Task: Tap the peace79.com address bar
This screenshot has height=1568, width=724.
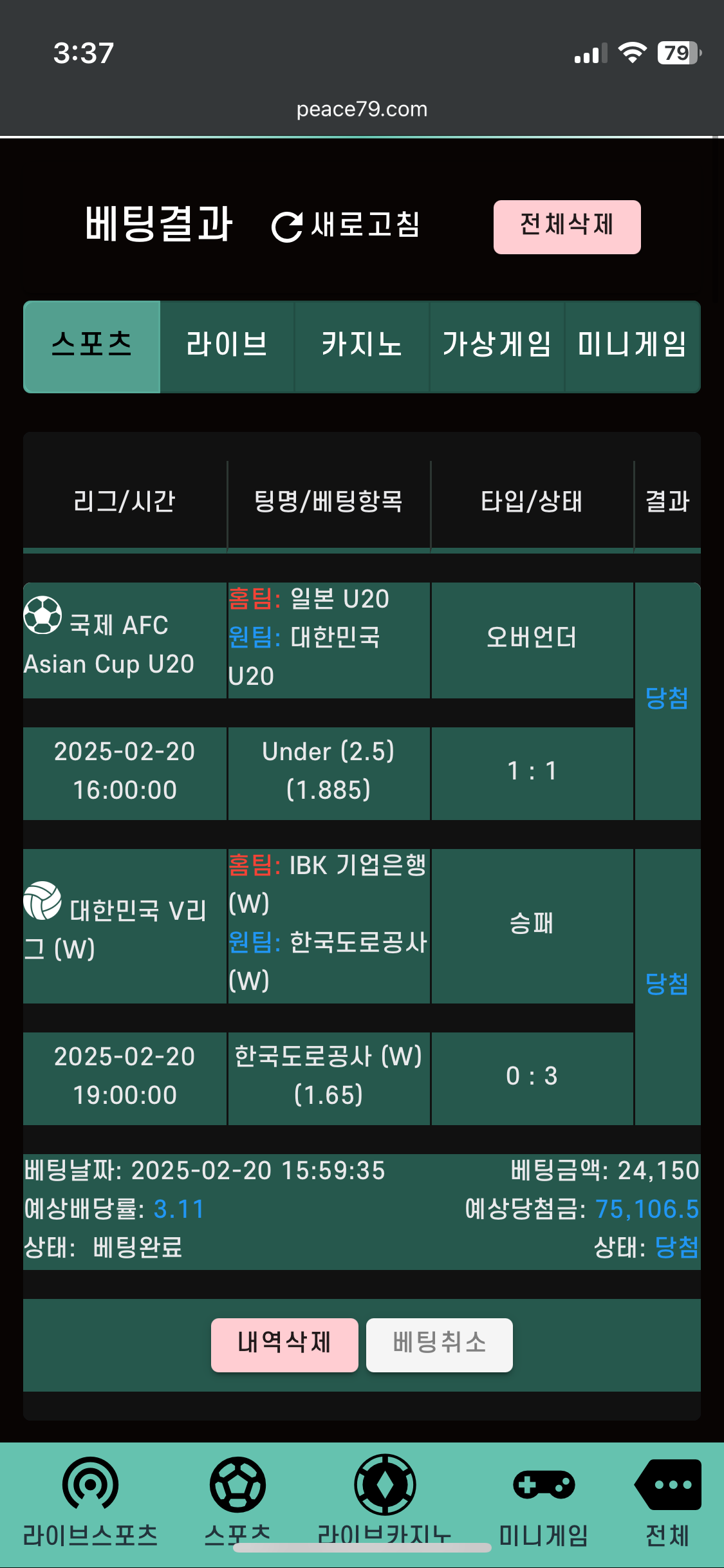Action: tap(362, 109)
